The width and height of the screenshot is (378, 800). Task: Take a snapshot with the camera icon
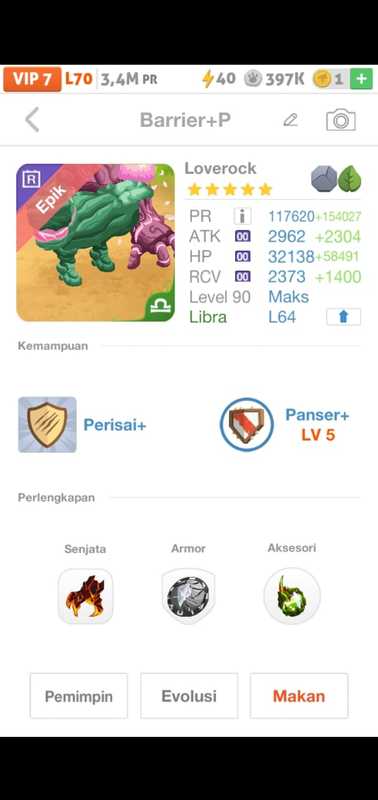coord(341,120)
